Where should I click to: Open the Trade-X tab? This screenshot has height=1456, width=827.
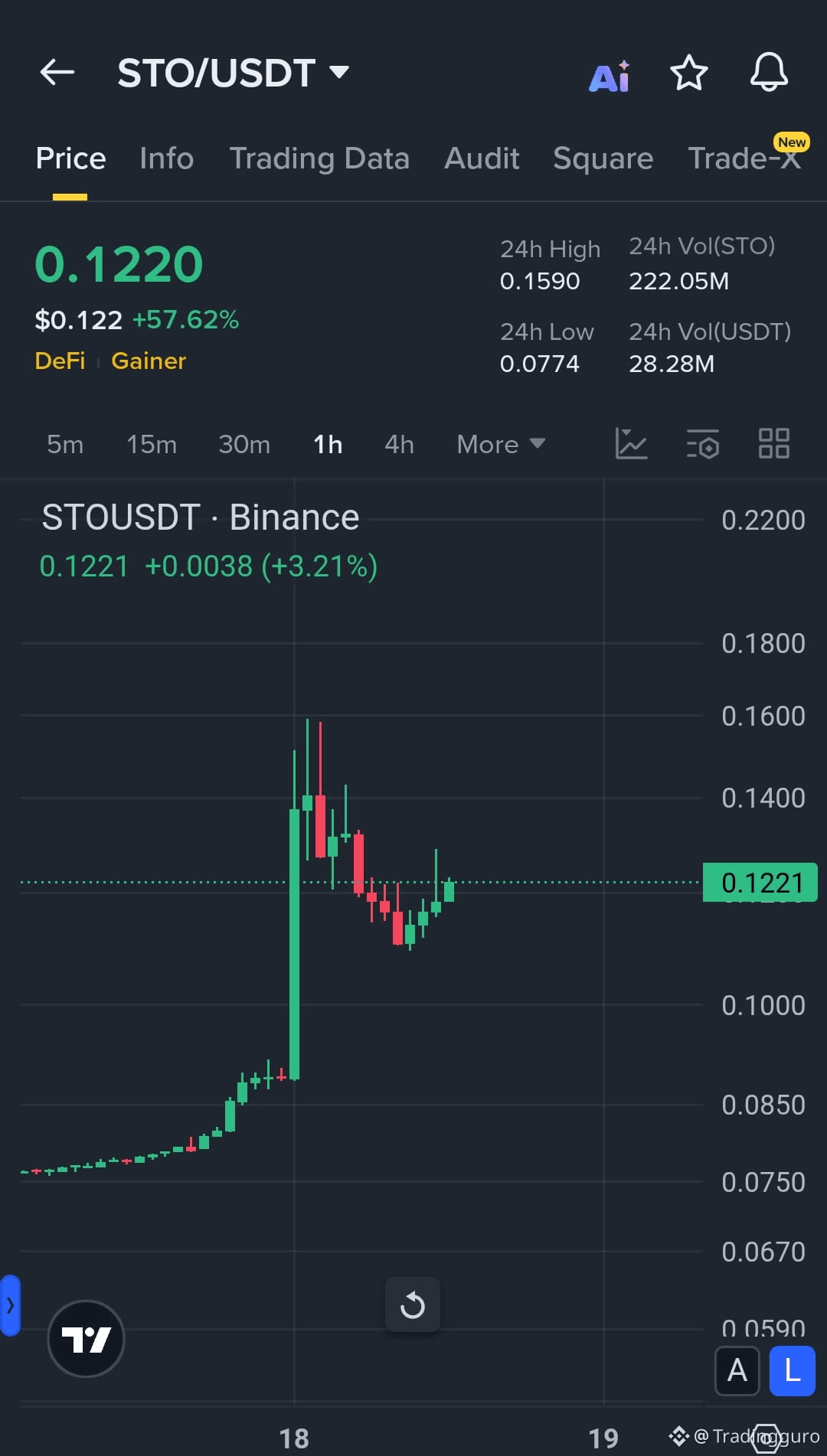click(x=744, y=158)
